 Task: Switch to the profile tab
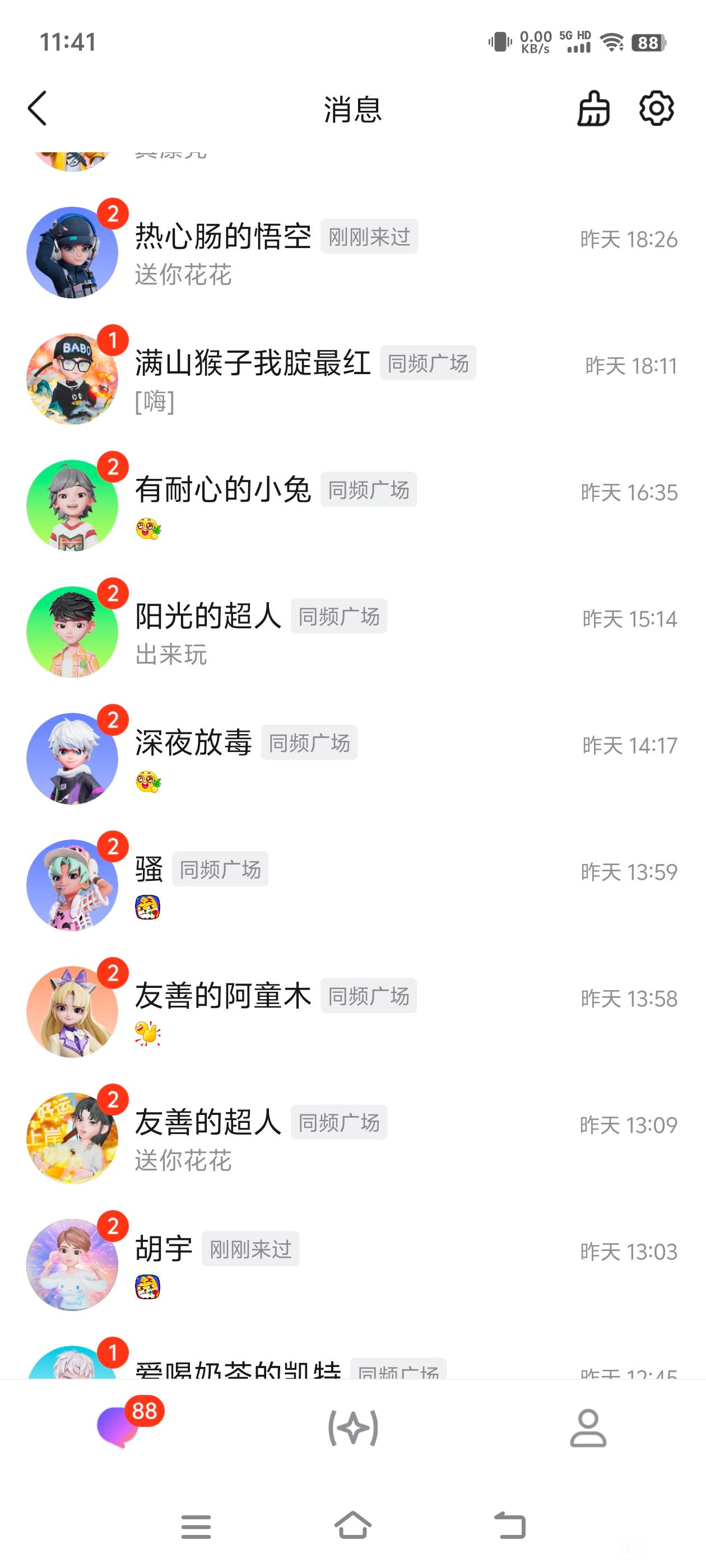point(588,1427)
